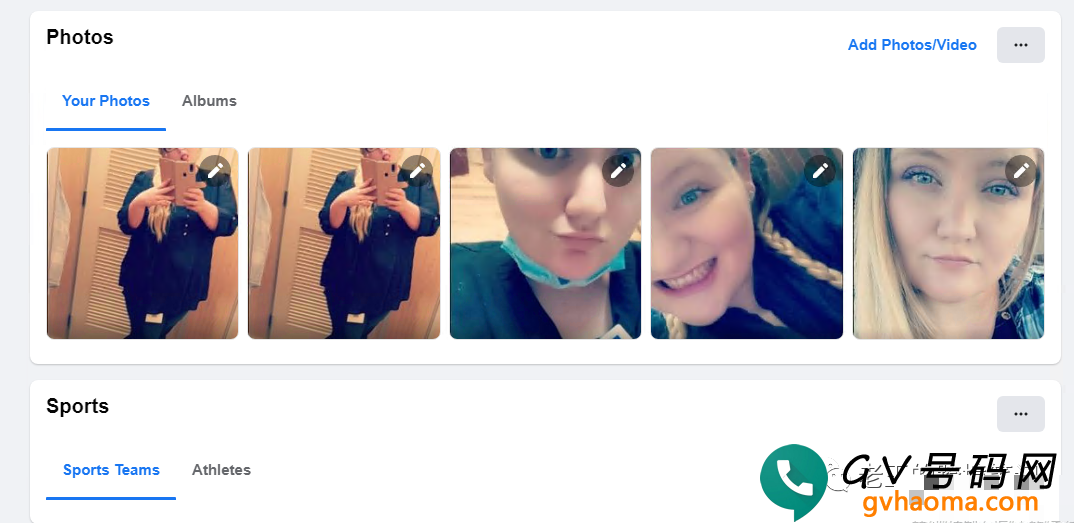Edit the first mirror selfie photo
Screen dimensions: 1074x523
point(215,171)
